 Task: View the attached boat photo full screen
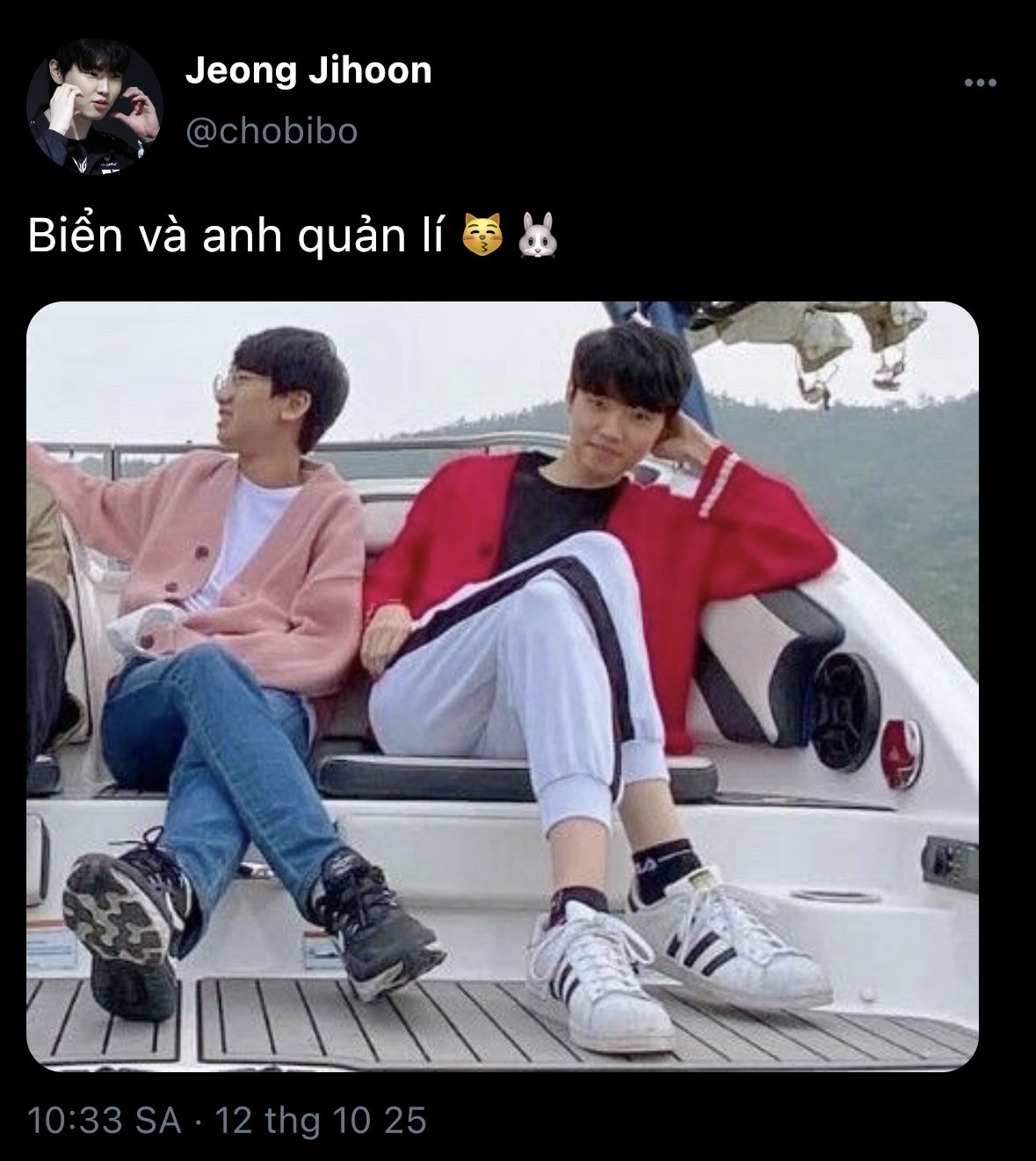pos(502,686)
